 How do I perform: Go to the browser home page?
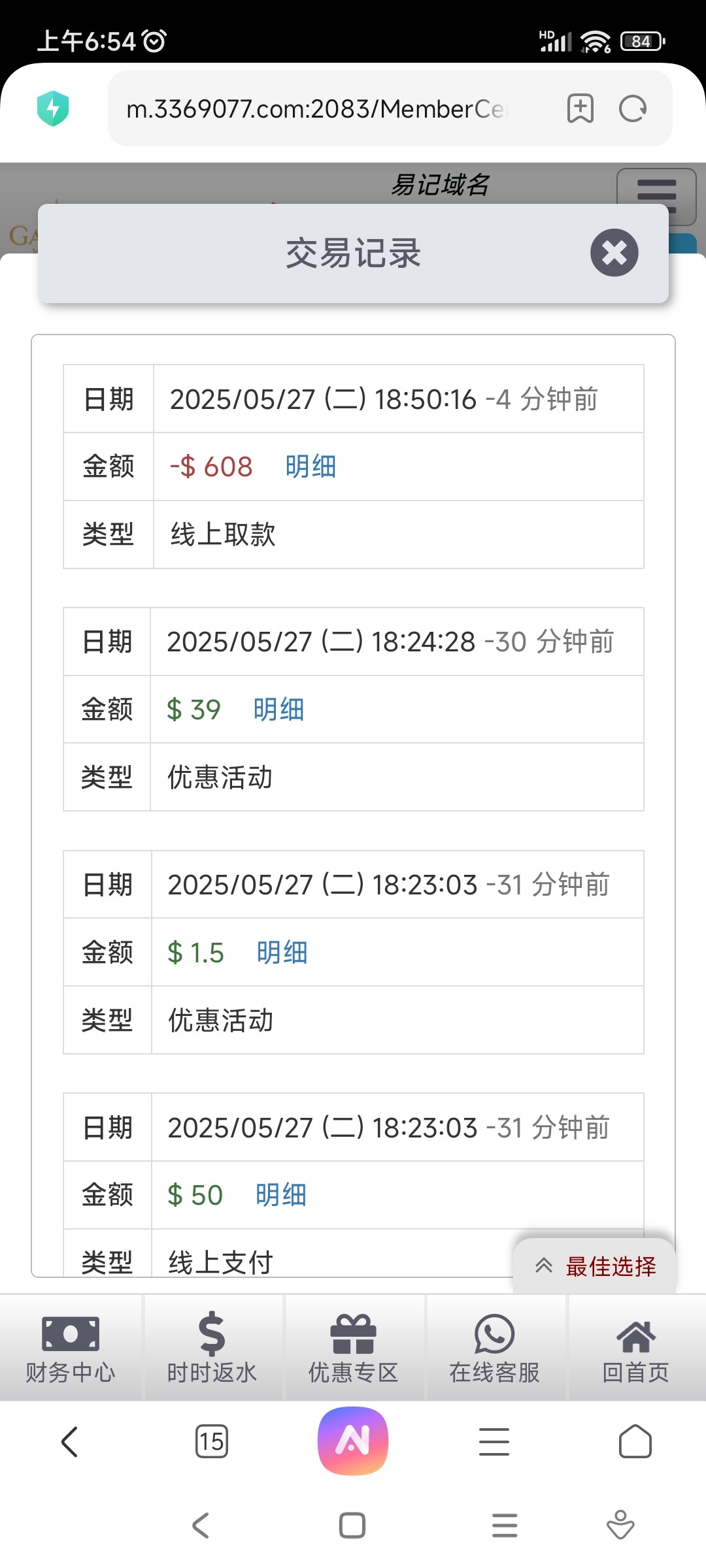(635, 1441)
